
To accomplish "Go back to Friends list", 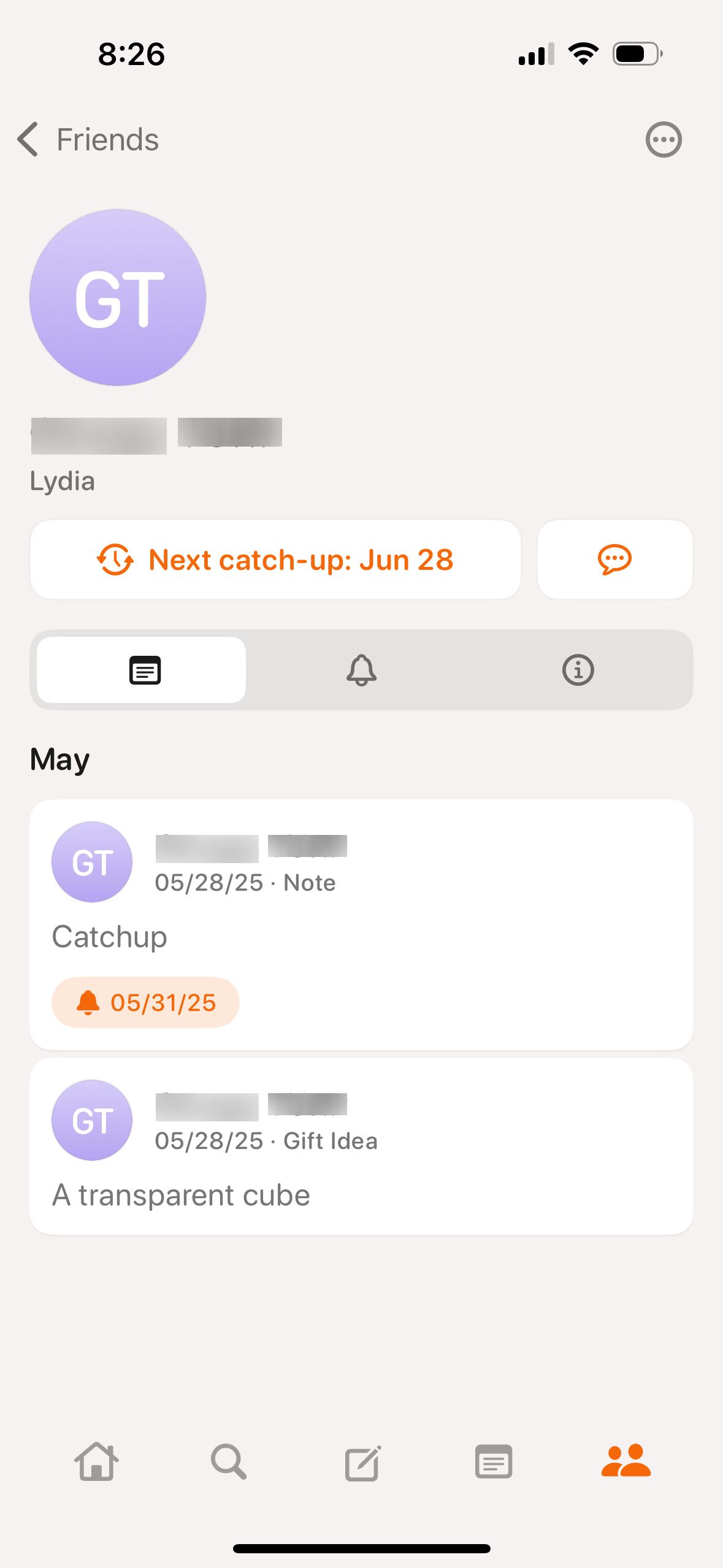I will pyautogui.click(x=89, y=140).
